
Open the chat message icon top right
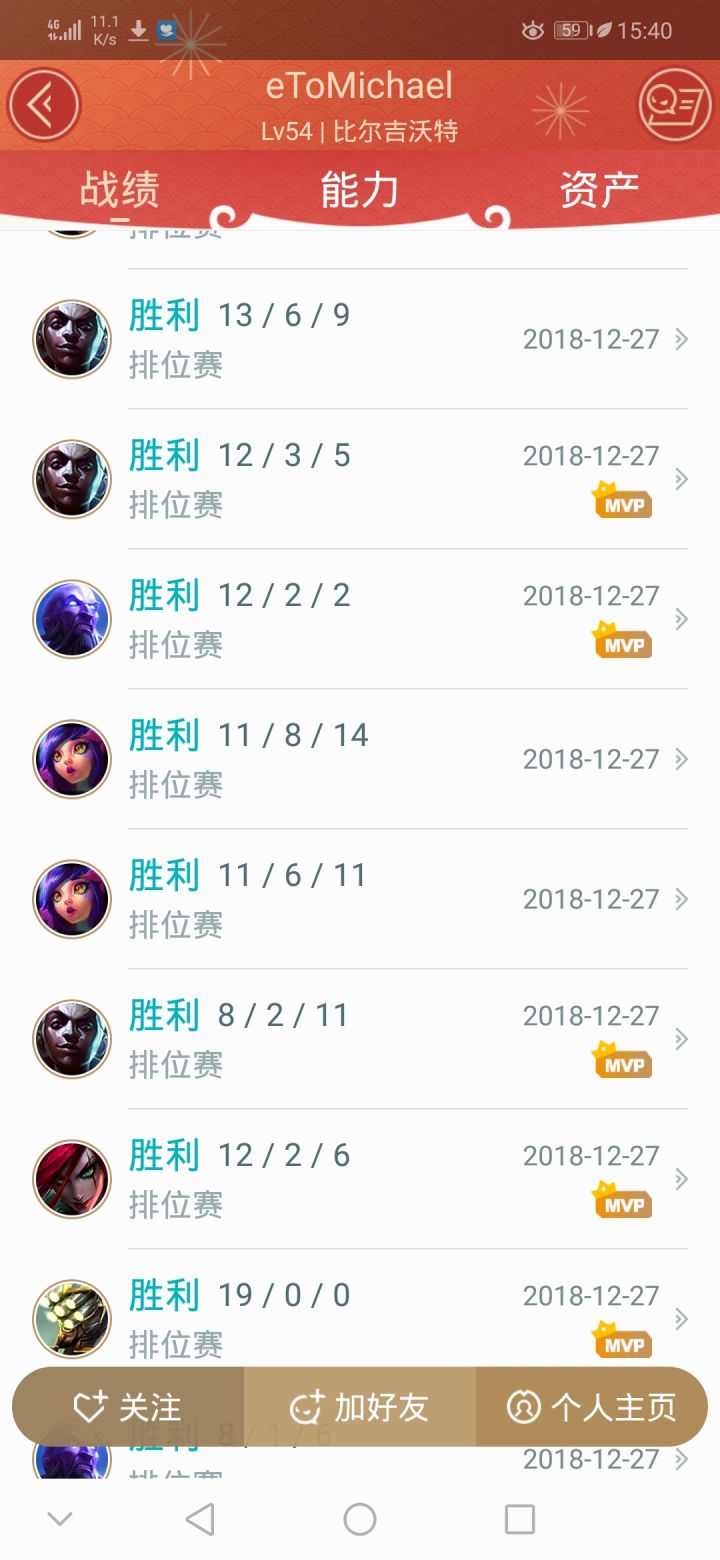(x=674, y=104)
